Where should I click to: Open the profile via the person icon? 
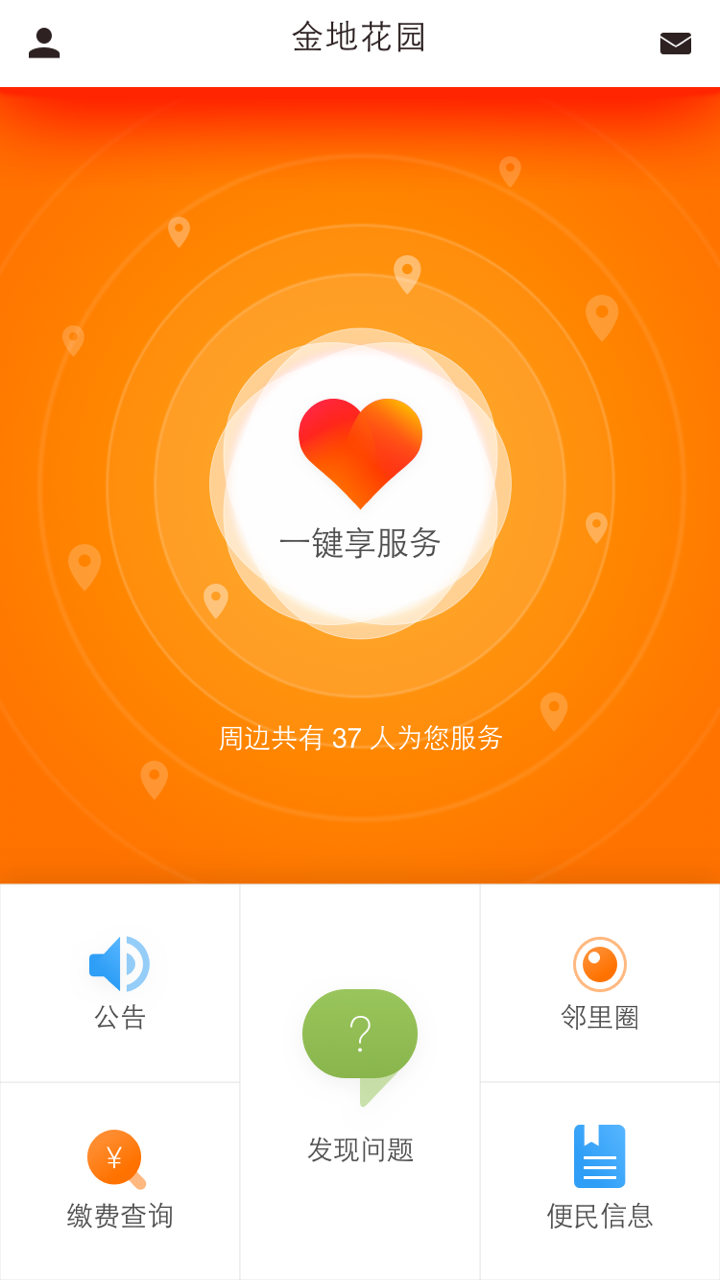click(42, 43)
